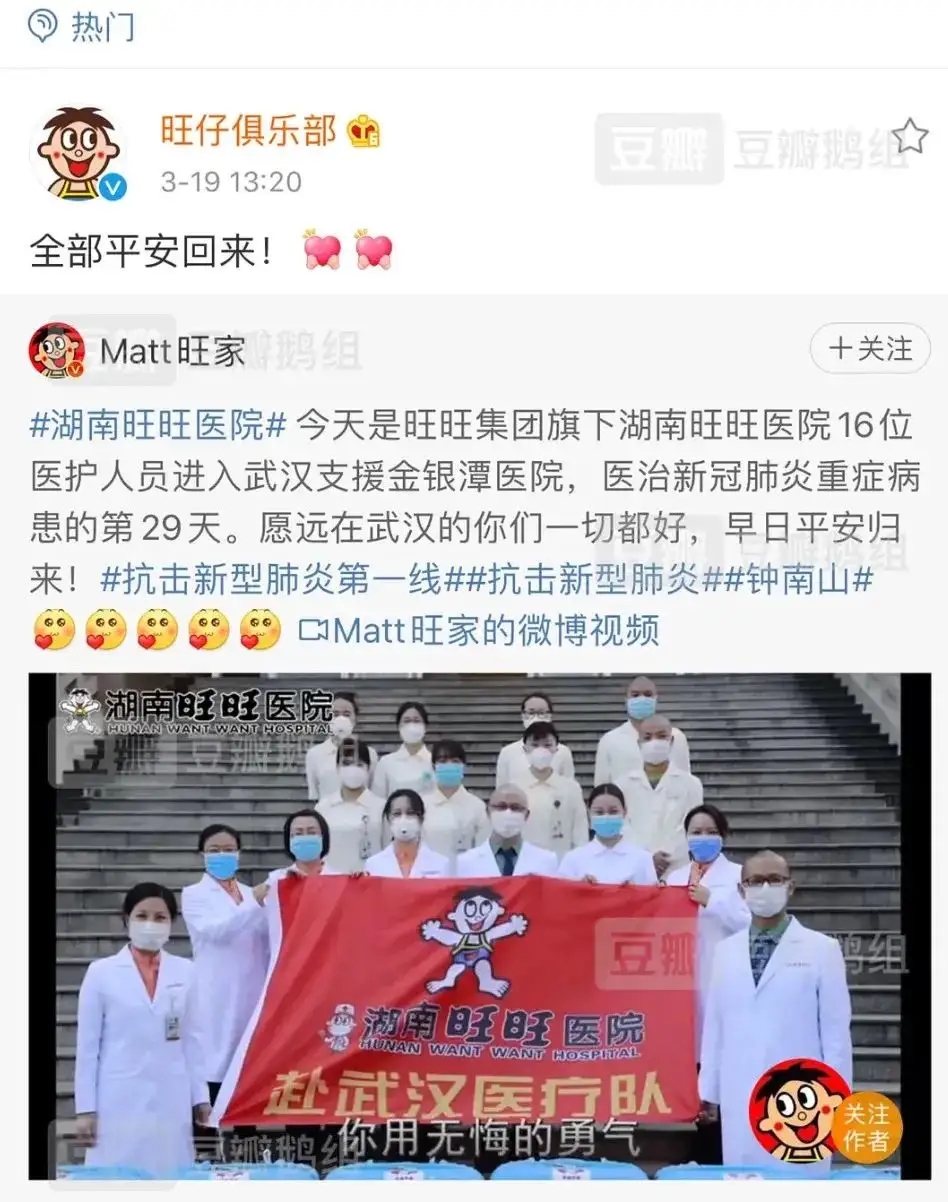Screen dimensions: 948x1202
Task: Favorite this post with the star icon
Action: click(909, 136)
